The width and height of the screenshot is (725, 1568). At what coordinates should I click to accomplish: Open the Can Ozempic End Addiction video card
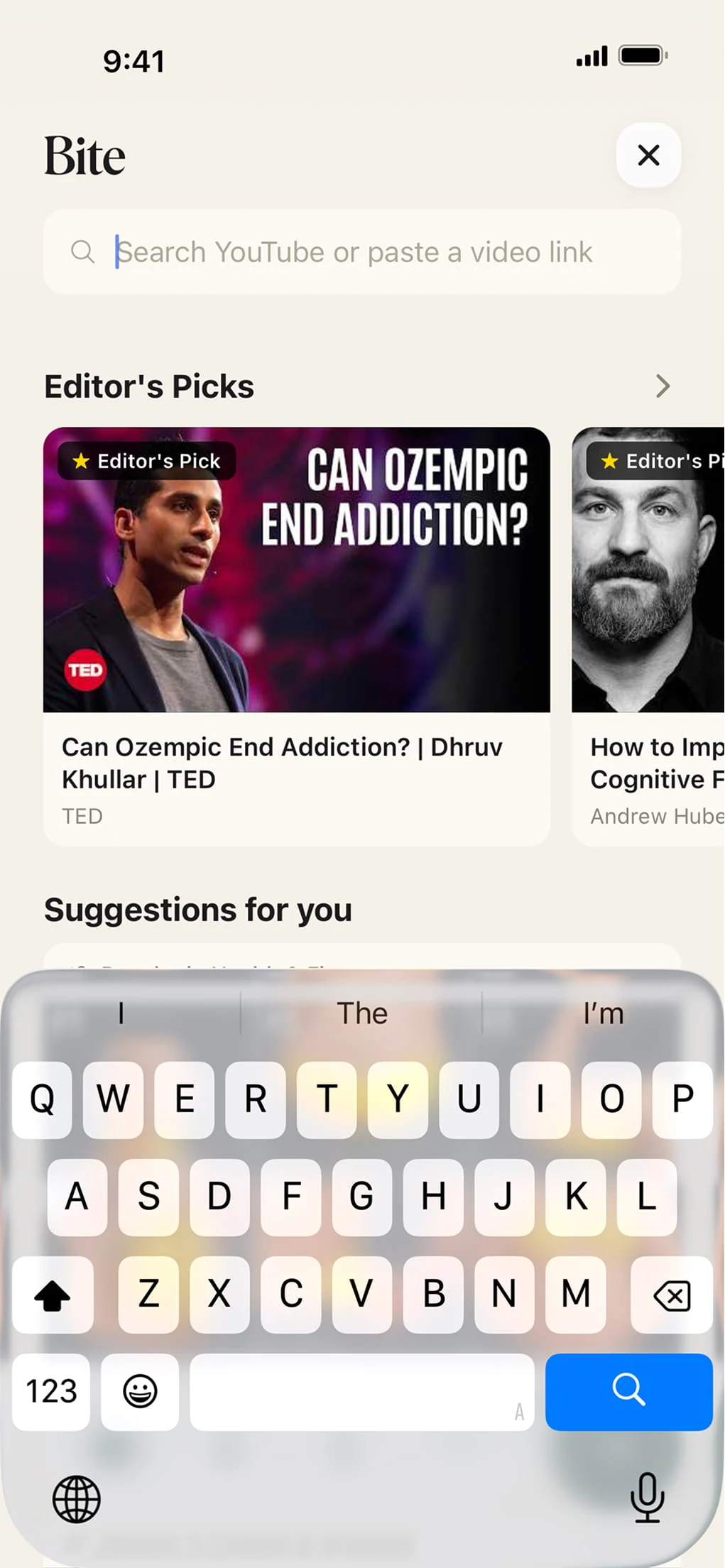(297, 636)
